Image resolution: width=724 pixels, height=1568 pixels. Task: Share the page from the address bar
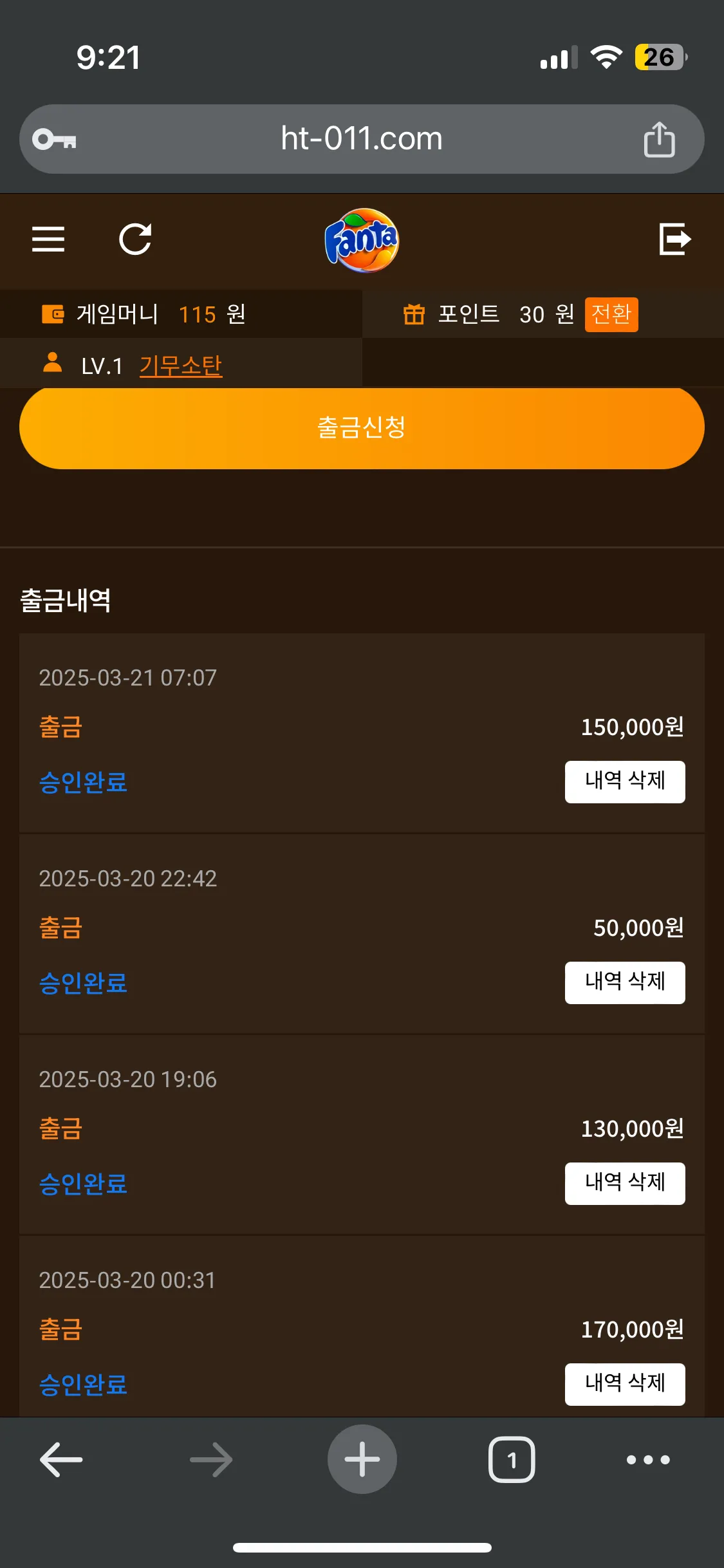(659, 138)
